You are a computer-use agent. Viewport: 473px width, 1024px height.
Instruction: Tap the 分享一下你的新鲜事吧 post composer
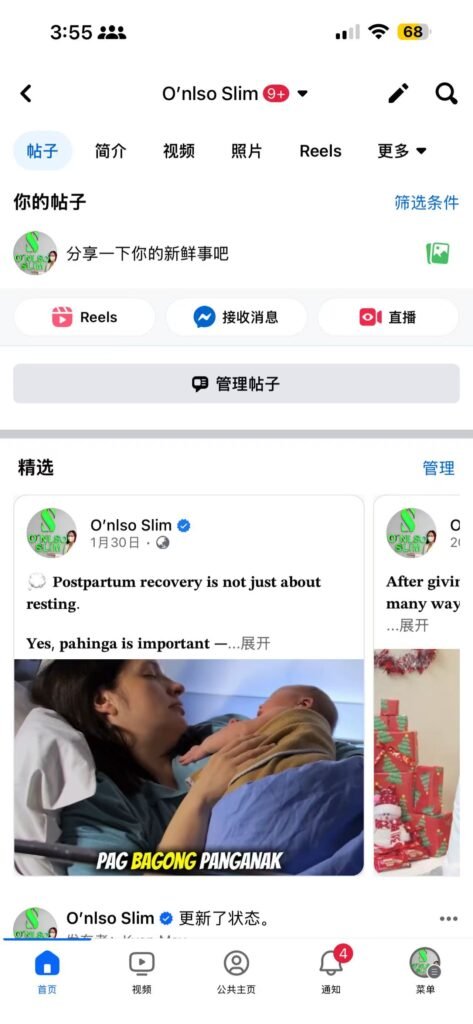tap(148, 253)
